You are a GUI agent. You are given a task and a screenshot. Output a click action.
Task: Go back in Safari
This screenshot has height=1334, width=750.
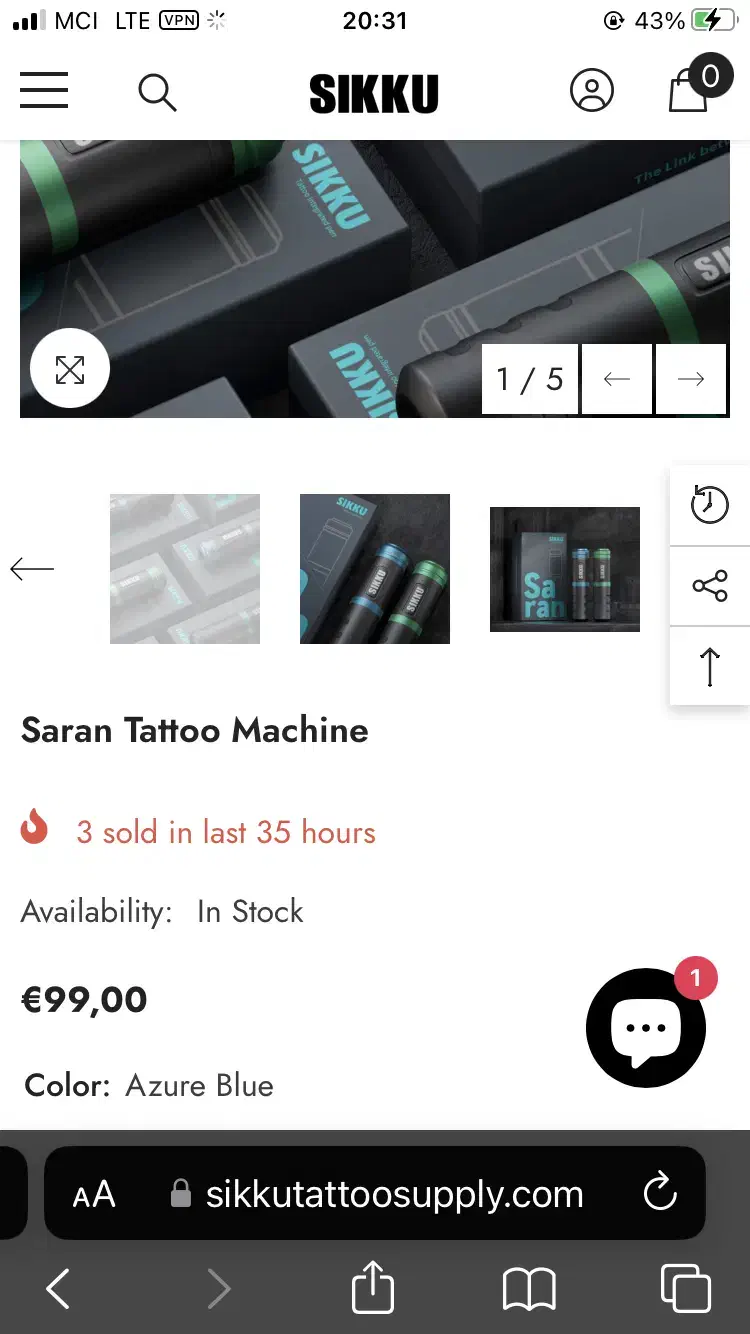tap(58, 1289)
